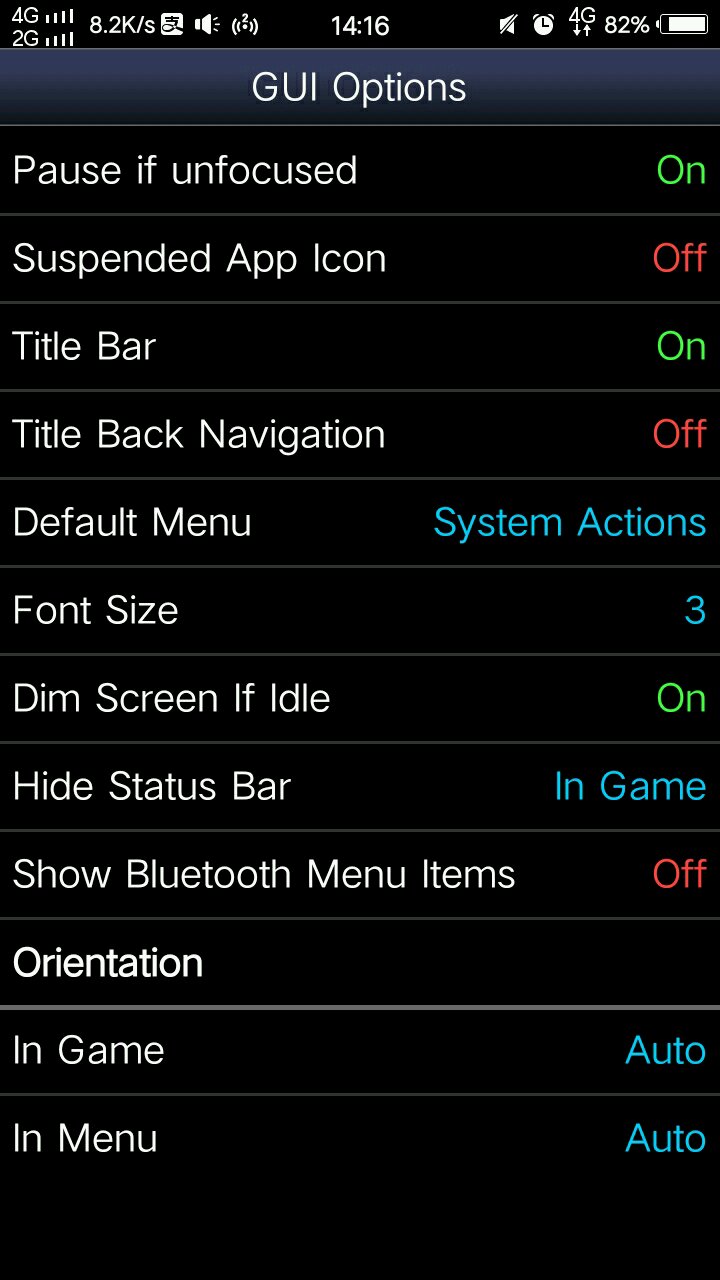Viewport: 720px width, 1280px height.
Task: Enable Title Back Navigation
Action: pos(360,434)
